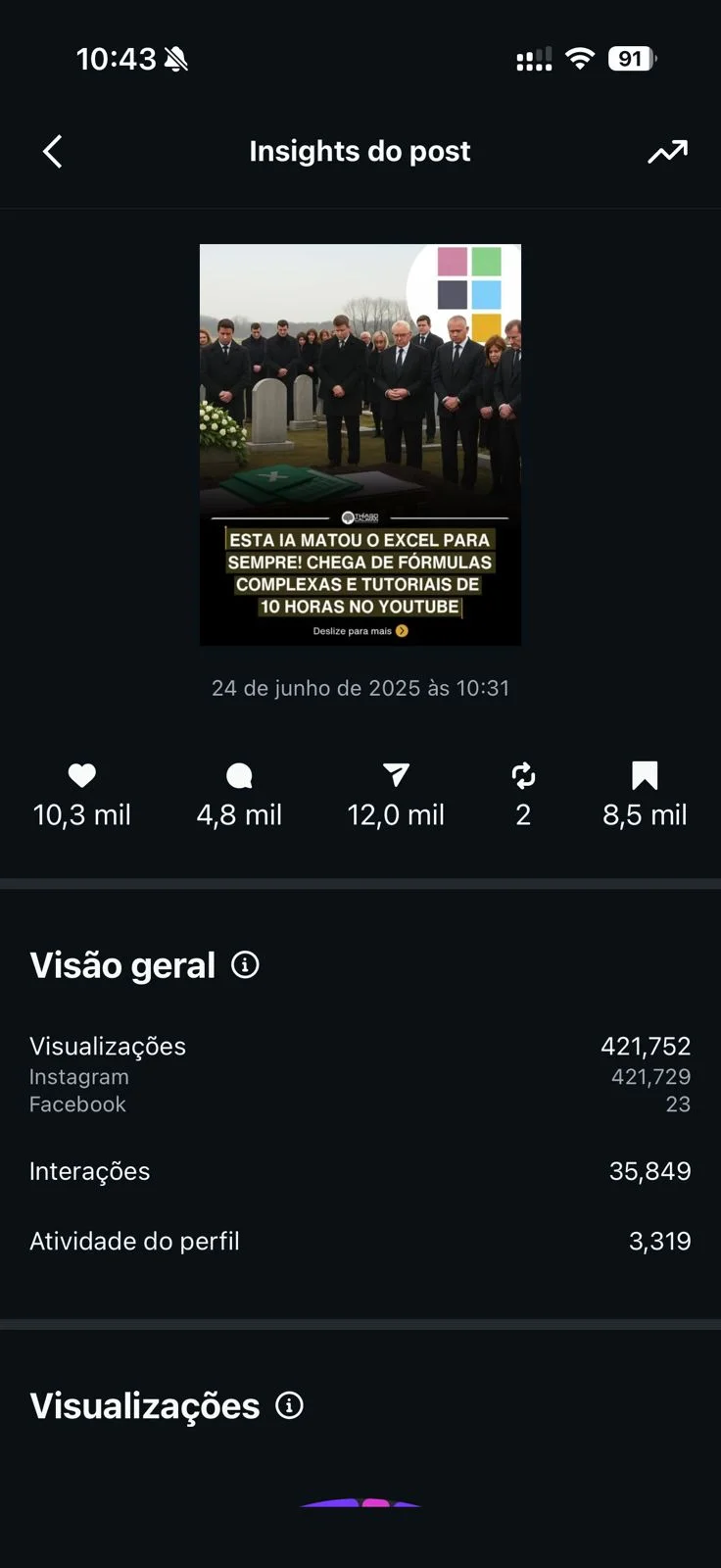Tap the info icon next to Visão geral
Screen dimensions: 721x1568
(x=245, y=965)
